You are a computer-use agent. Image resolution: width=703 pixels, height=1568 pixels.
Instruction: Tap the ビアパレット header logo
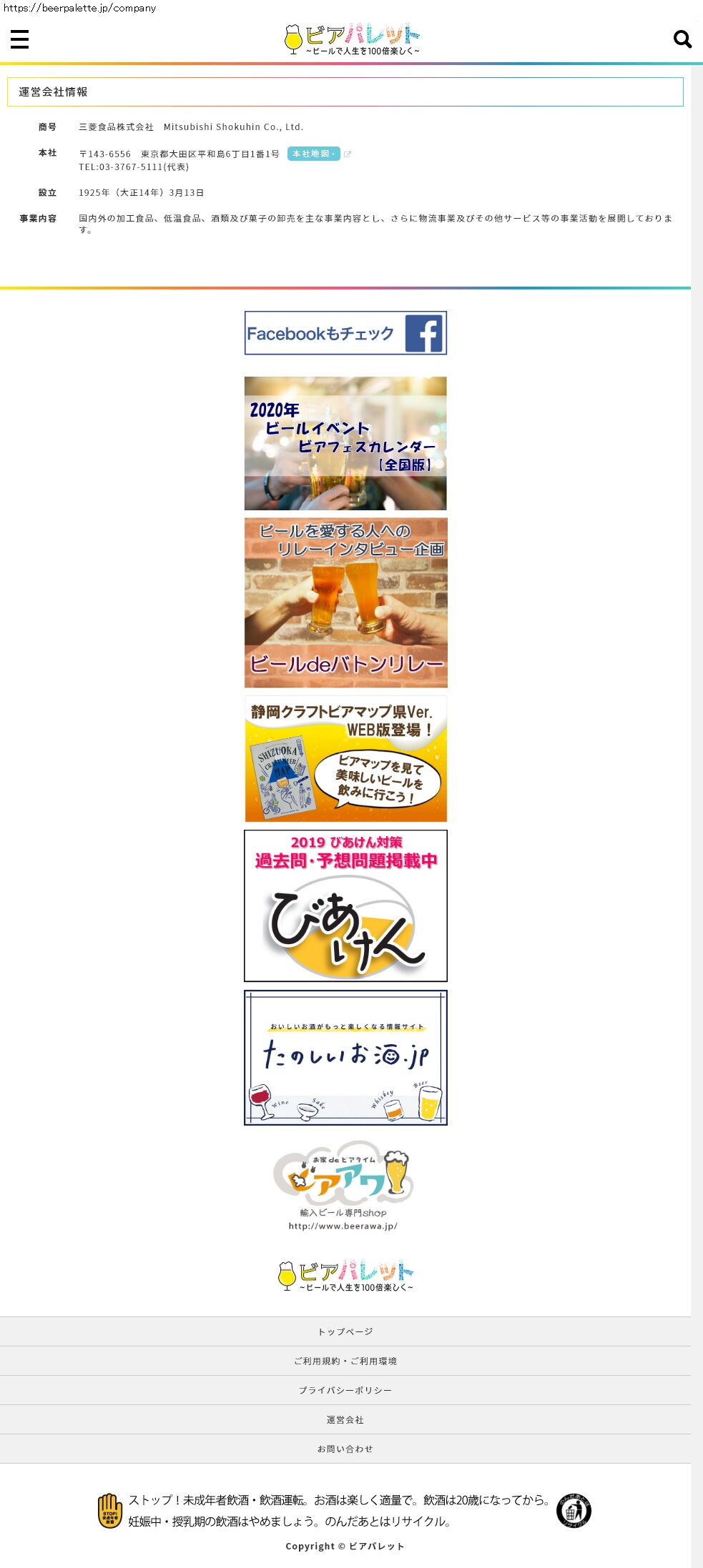[352, 39]
